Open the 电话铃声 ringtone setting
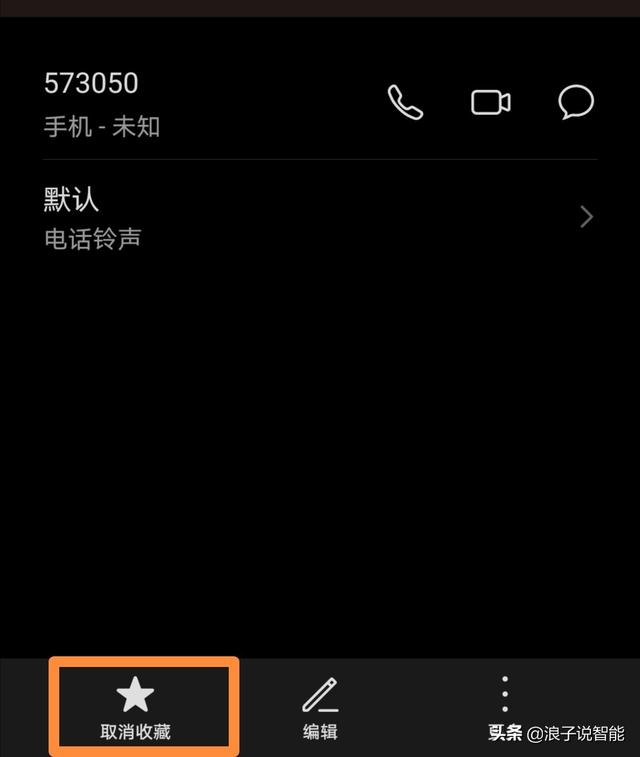Viewport: 640px width, 757px height. (x=320, y=218)
